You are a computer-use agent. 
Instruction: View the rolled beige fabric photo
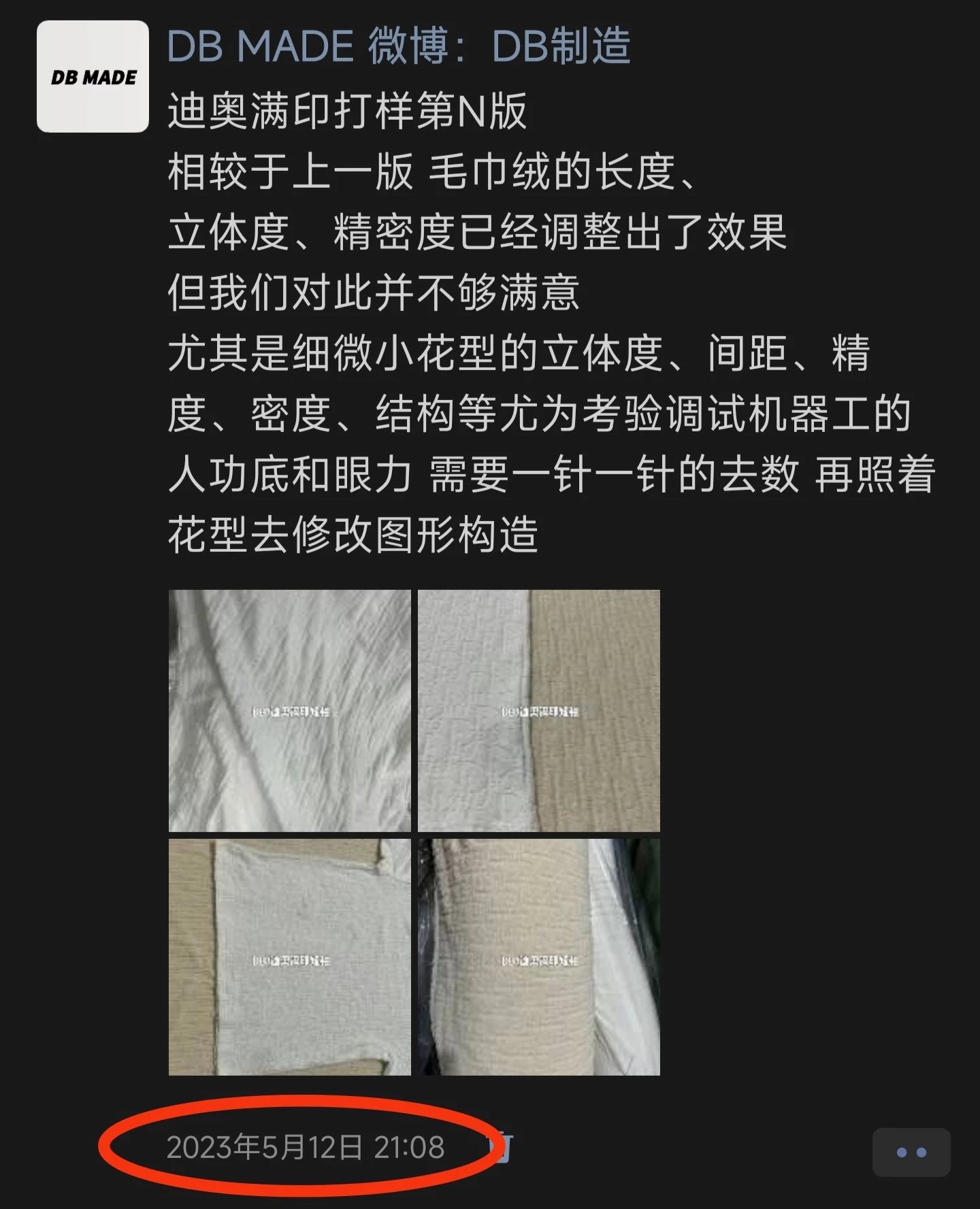pyautogui.click(x=538, y=957)
